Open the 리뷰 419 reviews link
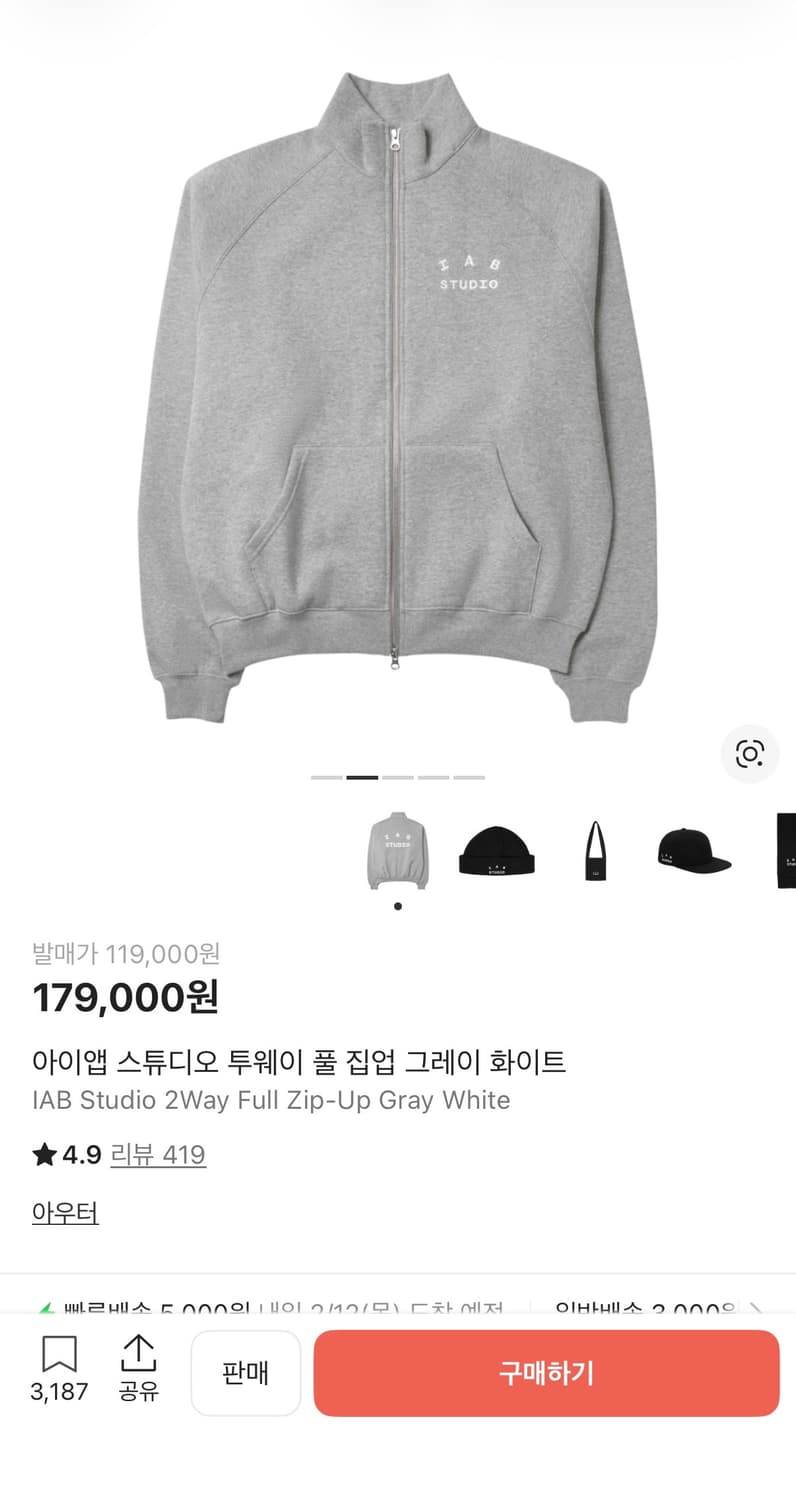 159,1155
